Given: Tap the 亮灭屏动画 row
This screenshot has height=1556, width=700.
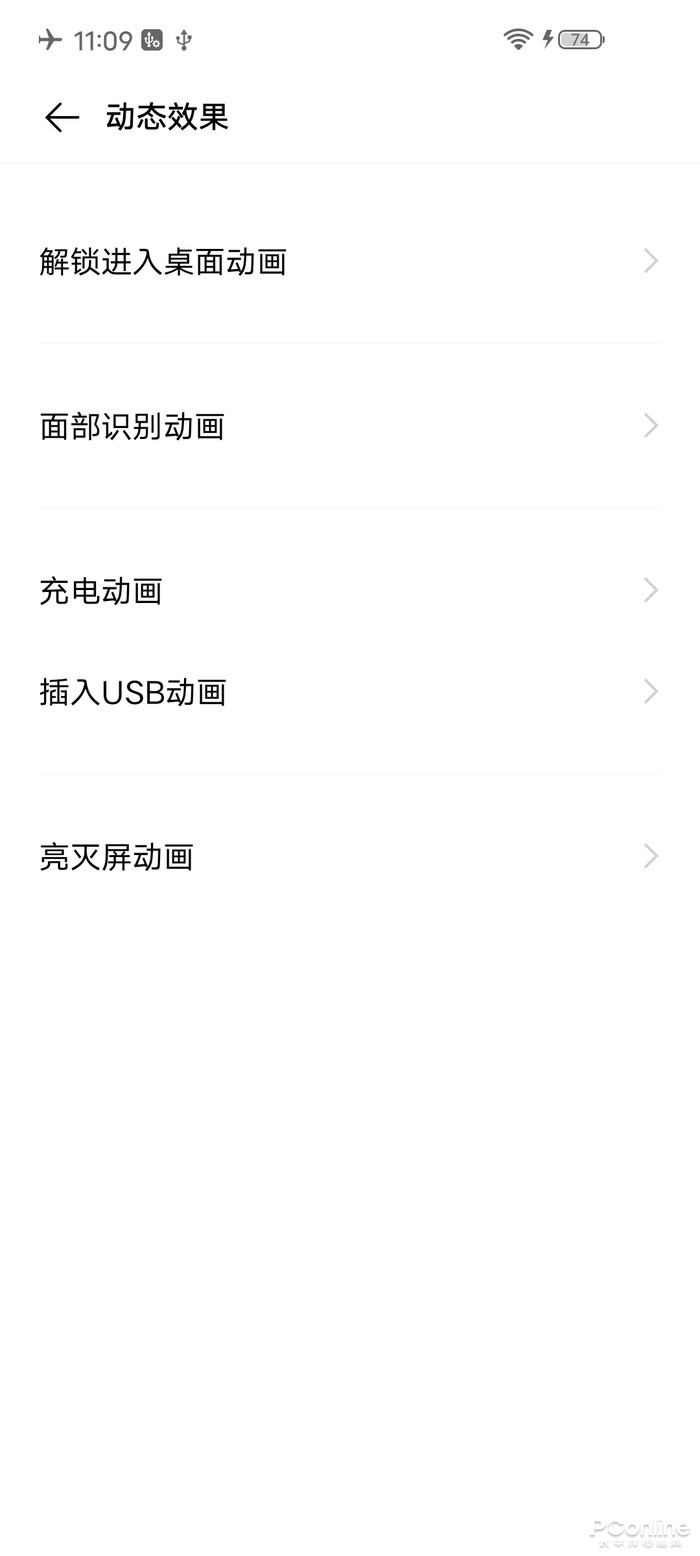Looking at the screenshot, I should pos(349,857).
